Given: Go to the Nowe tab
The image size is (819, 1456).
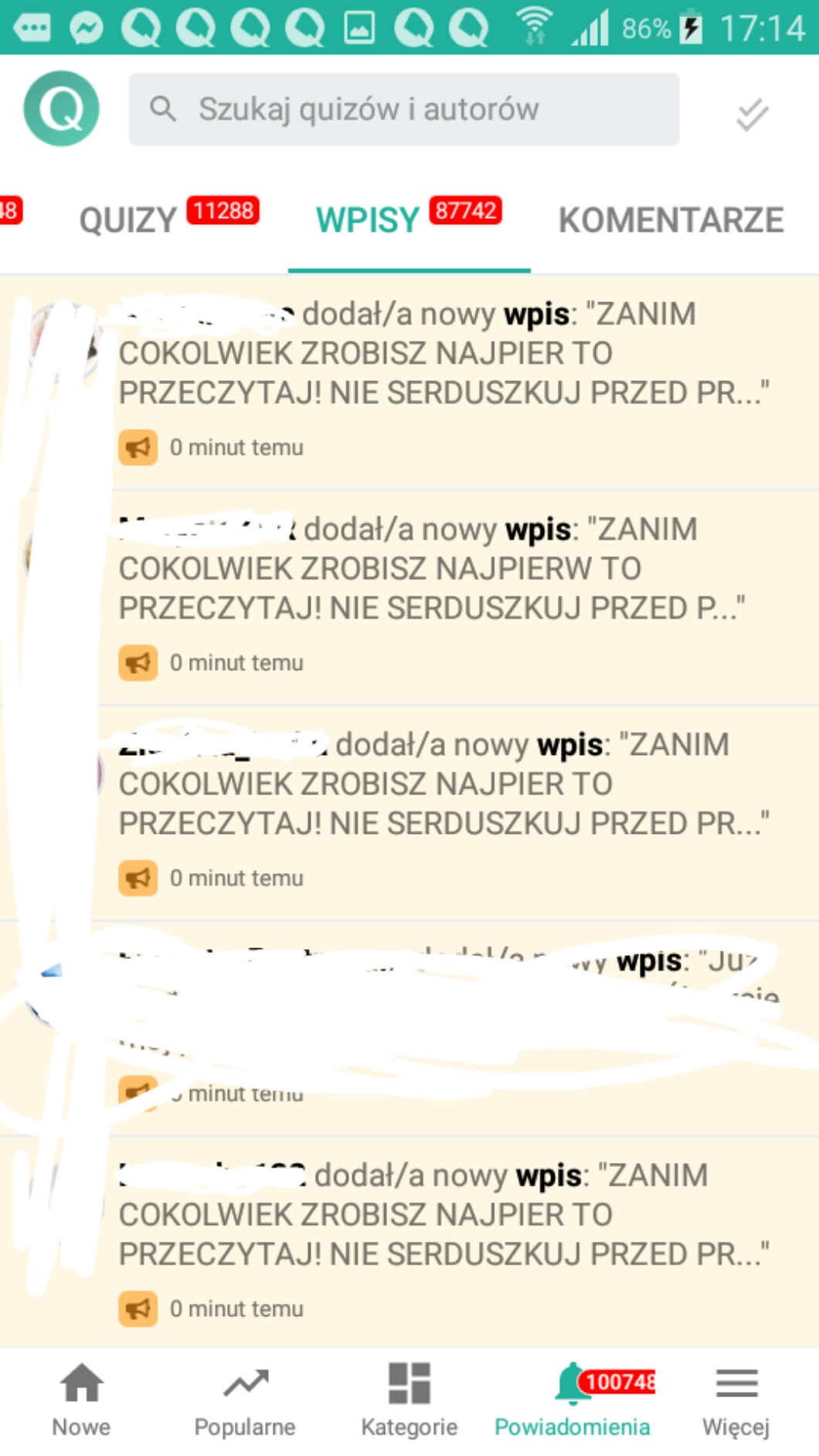Looking at the screenshot, I should tap(81, 1400).
